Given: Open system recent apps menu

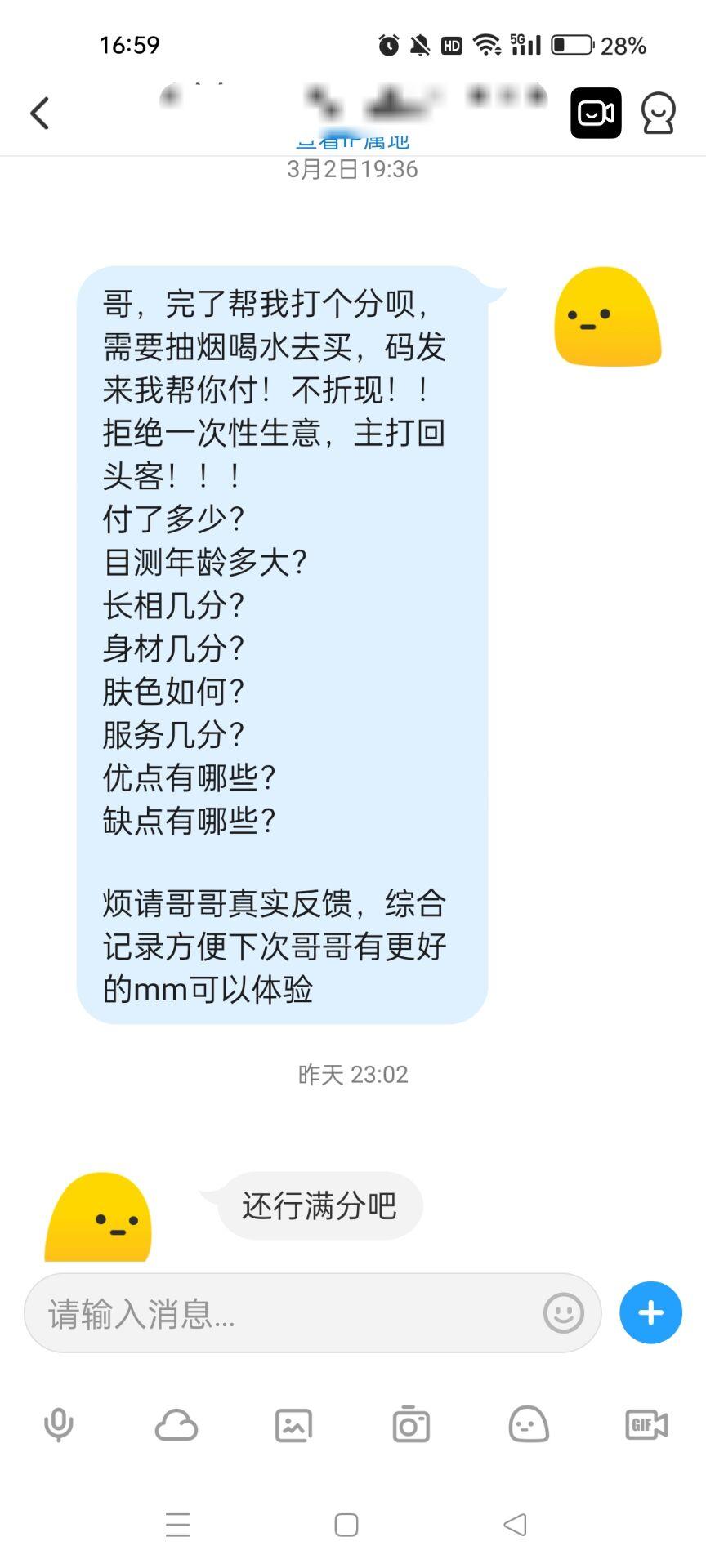Looking at the screenshot, I should point(177,1525).
